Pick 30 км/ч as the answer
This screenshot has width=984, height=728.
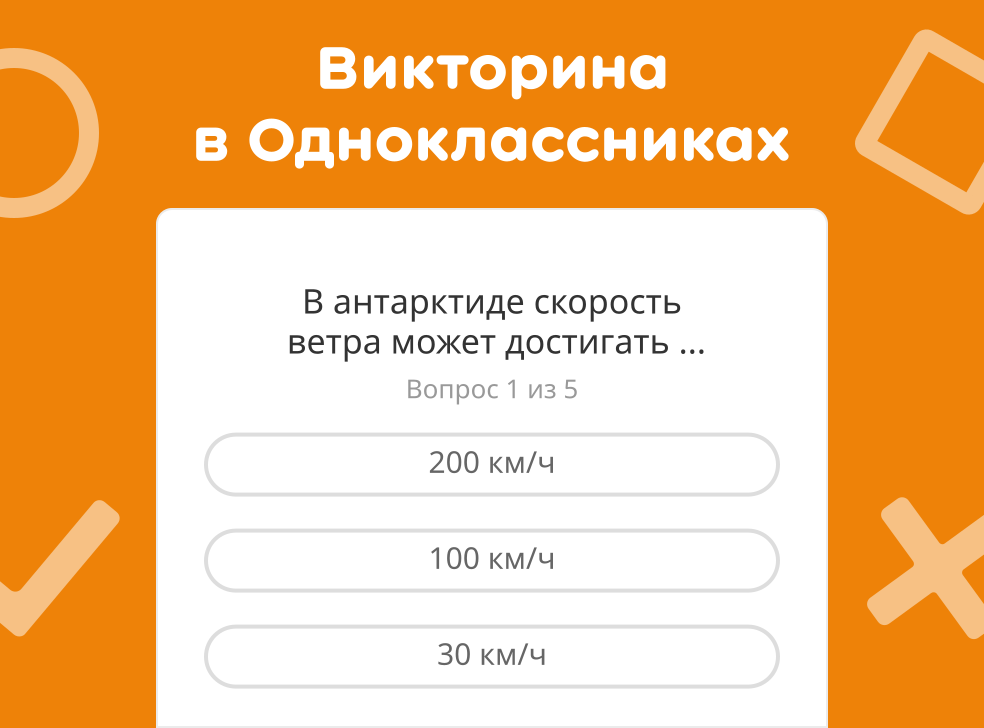491,656
